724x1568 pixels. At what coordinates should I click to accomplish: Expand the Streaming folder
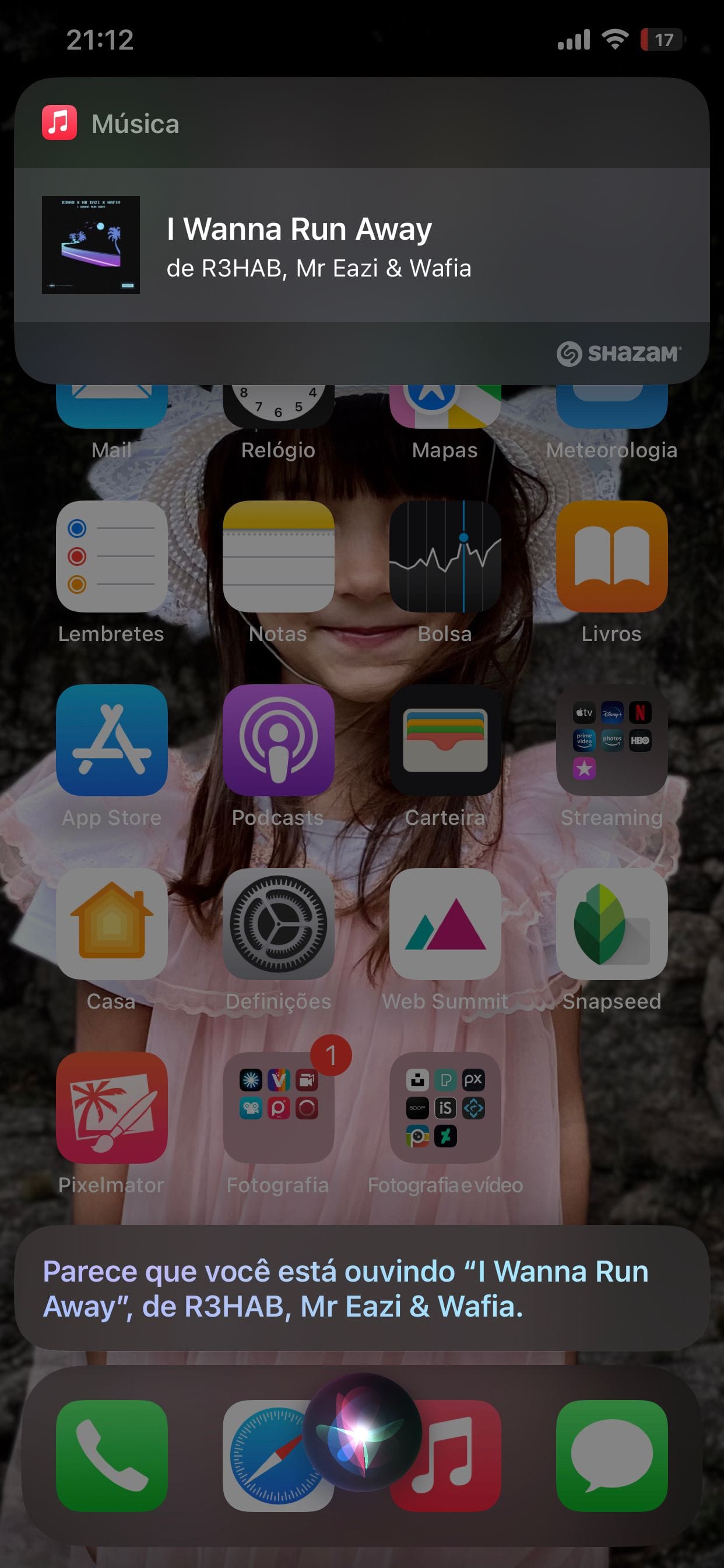click(x=611, y=740)
